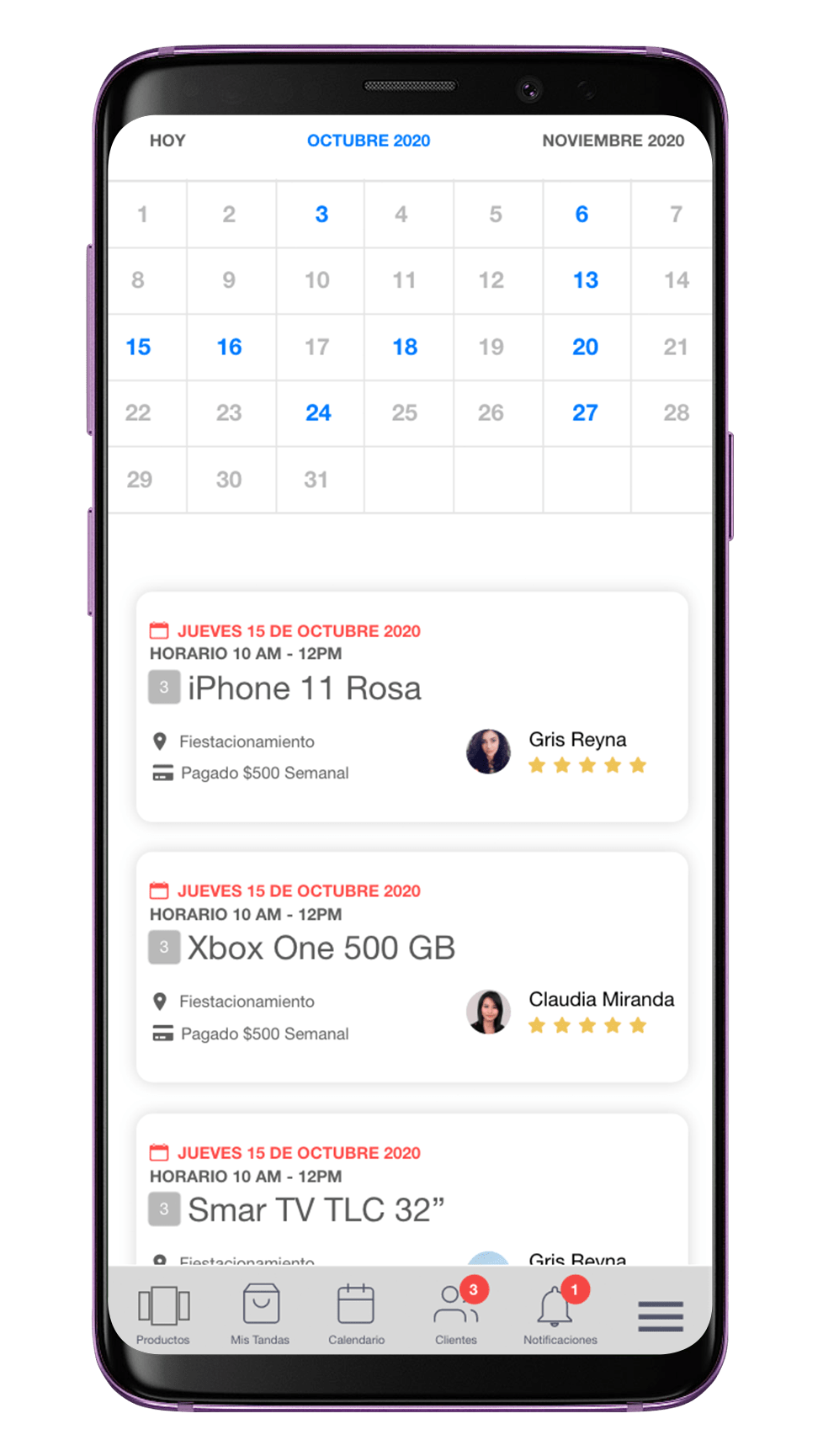Select OCTUBRE 2020 month tab
The width and height of the screenshot is (823, 1456).
[x=369, y=141]
